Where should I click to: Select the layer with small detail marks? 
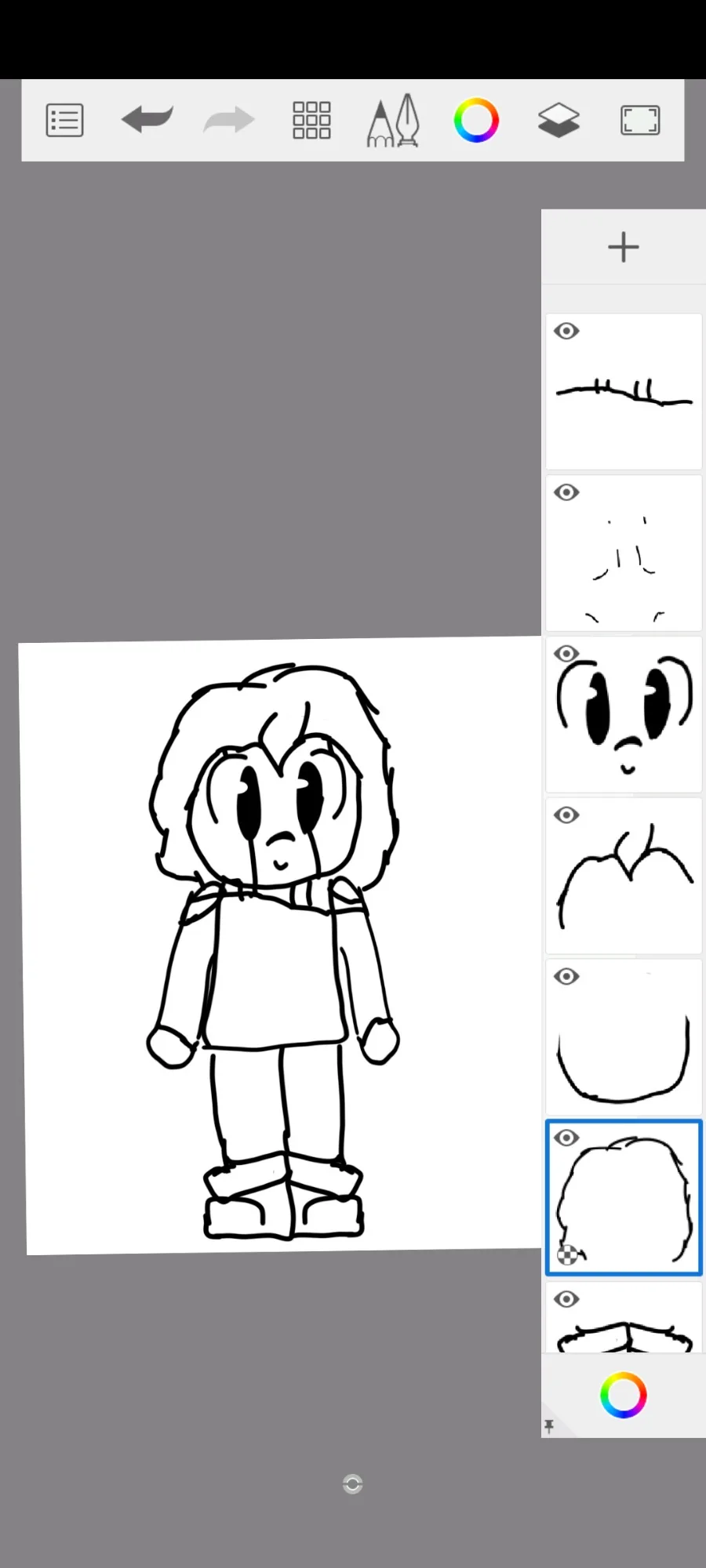(x=624, y=553)
